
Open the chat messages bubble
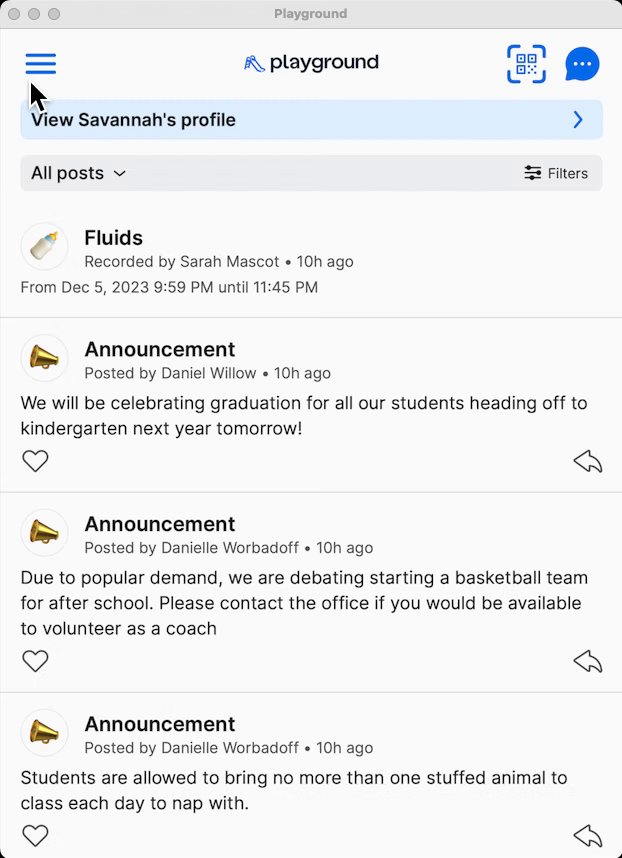coord(582,64)
